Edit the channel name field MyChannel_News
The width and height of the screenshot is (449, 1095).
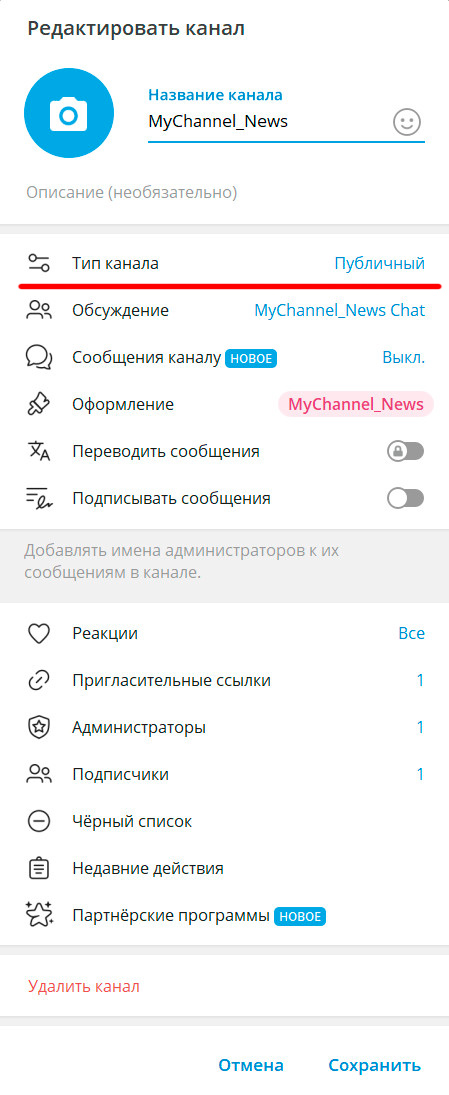click(269, 122)
